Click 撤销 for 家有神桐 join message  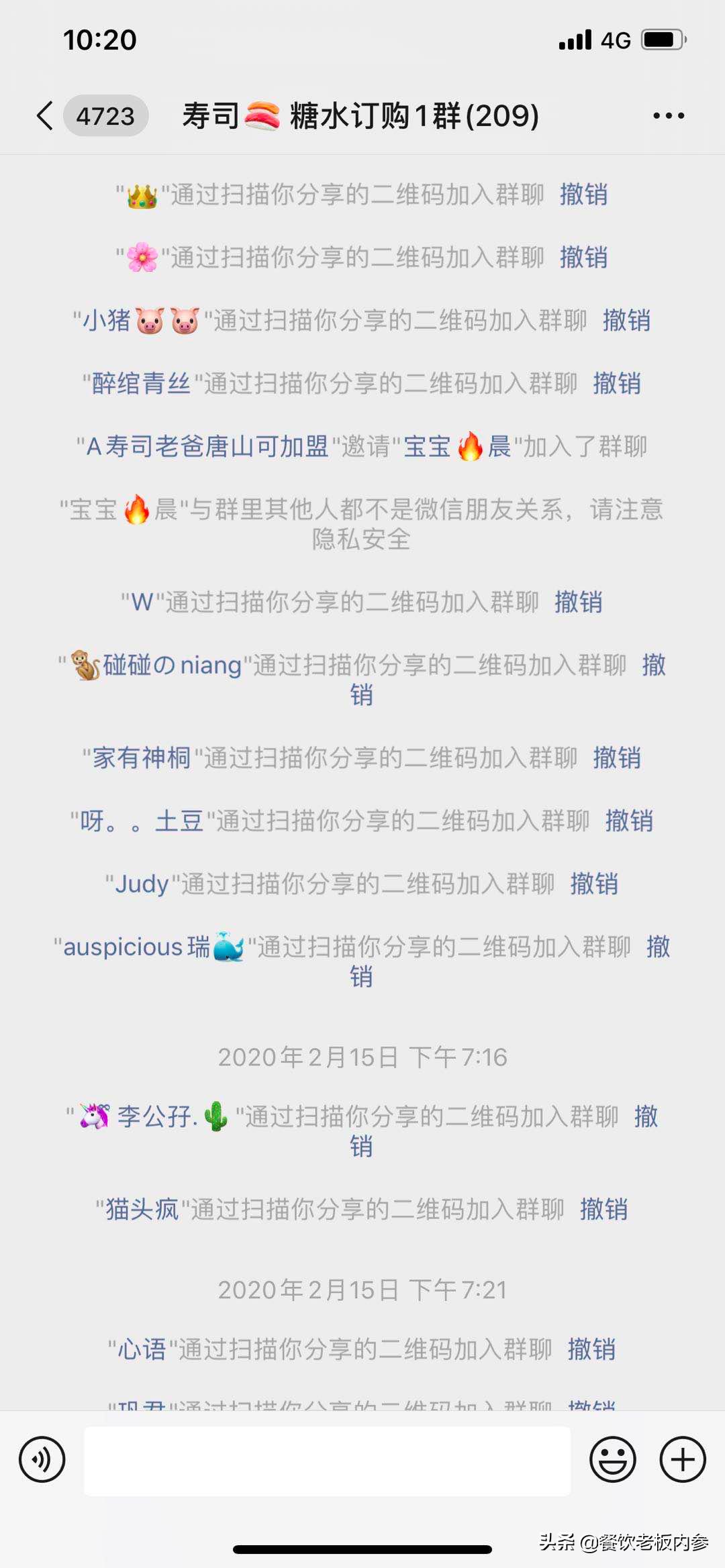(x=617, y=758)
